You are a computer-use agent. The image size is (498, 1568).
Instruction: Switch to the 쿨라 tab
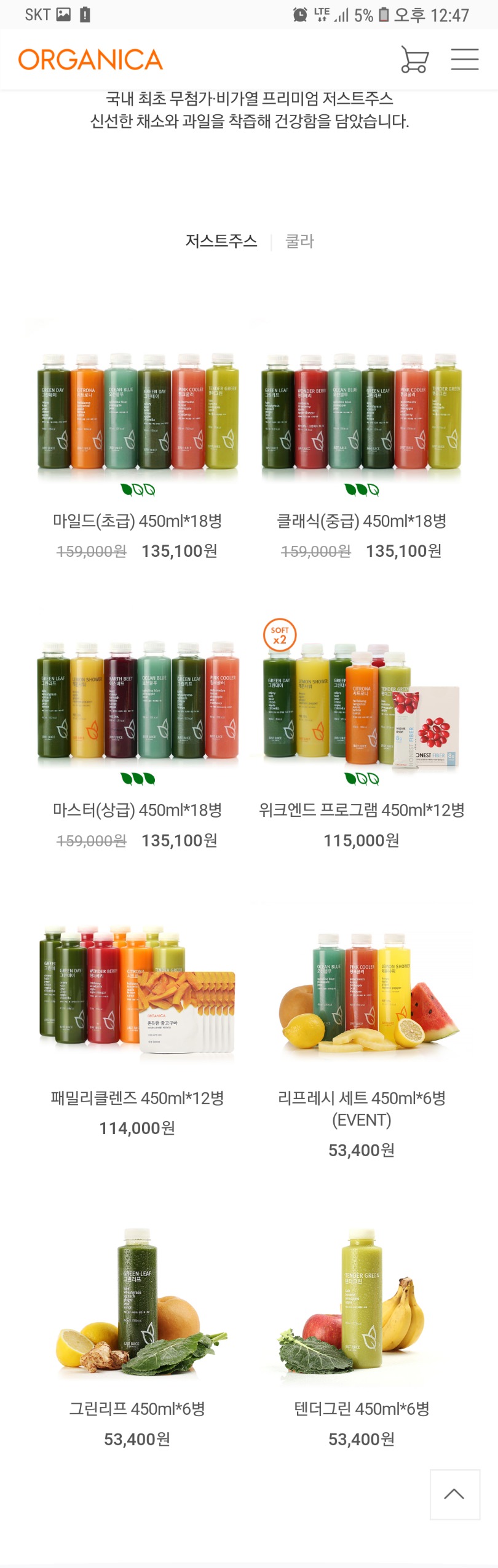point(300,241)
